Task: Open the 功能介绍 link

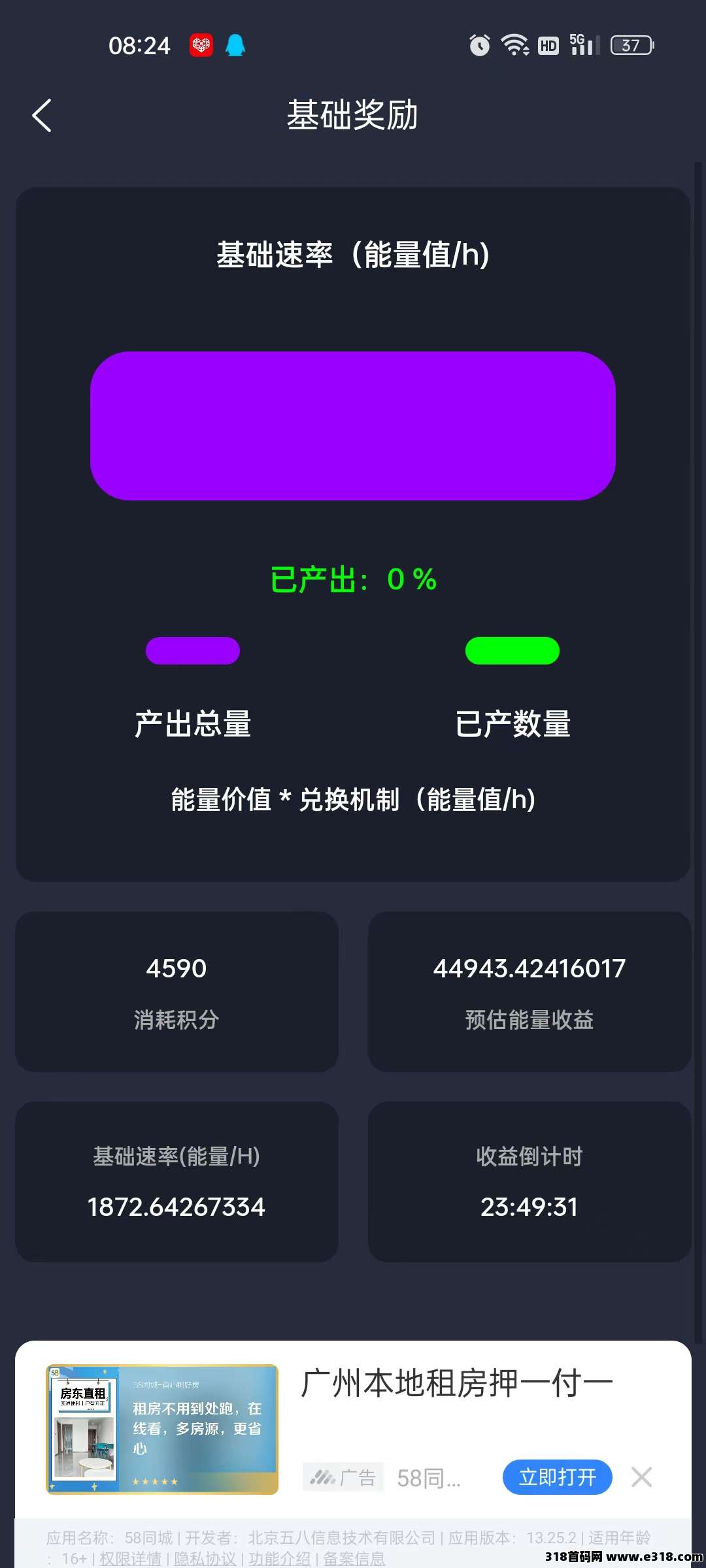Action: [x=279, y=1559]
